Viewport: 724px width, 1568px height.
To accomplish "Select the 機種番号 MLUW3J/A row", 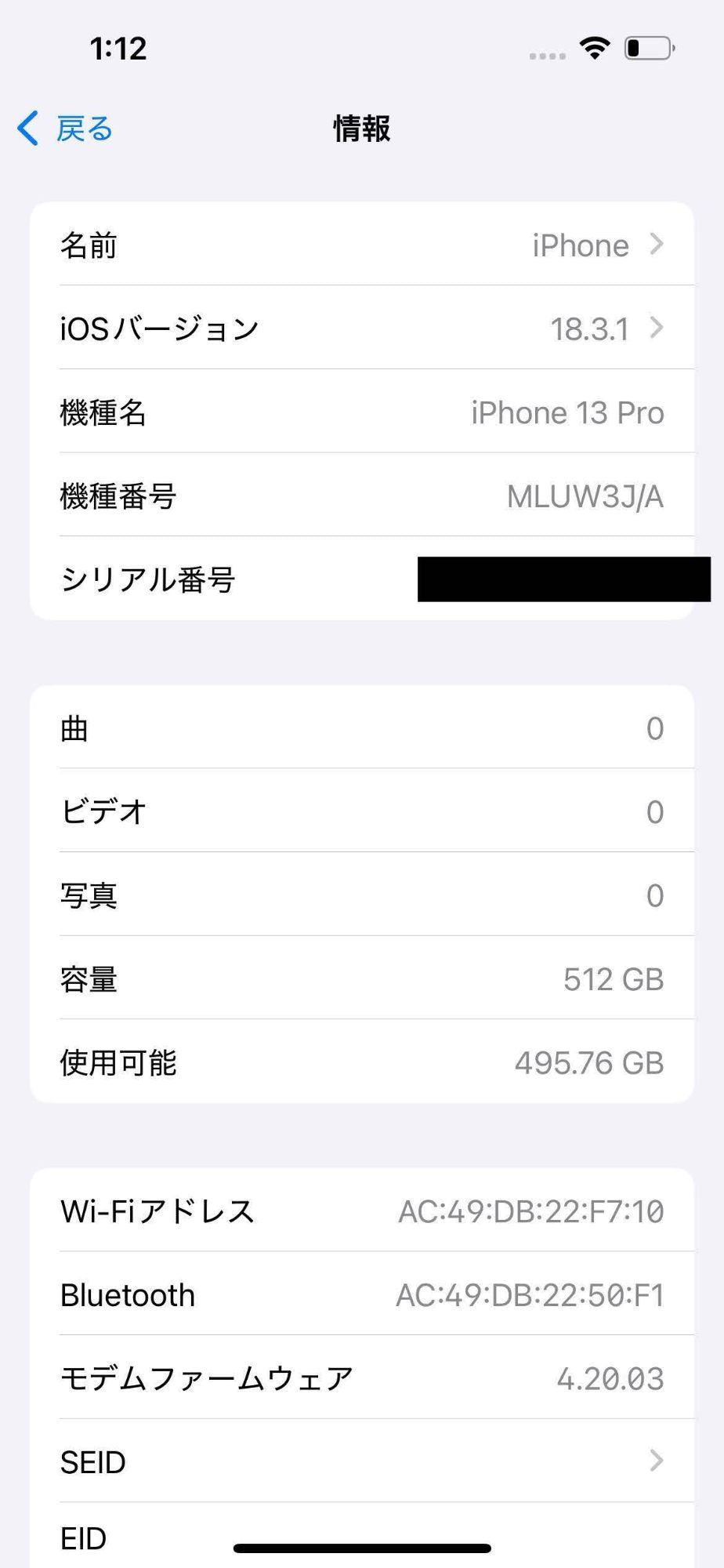I will click(x=362, y=496).
